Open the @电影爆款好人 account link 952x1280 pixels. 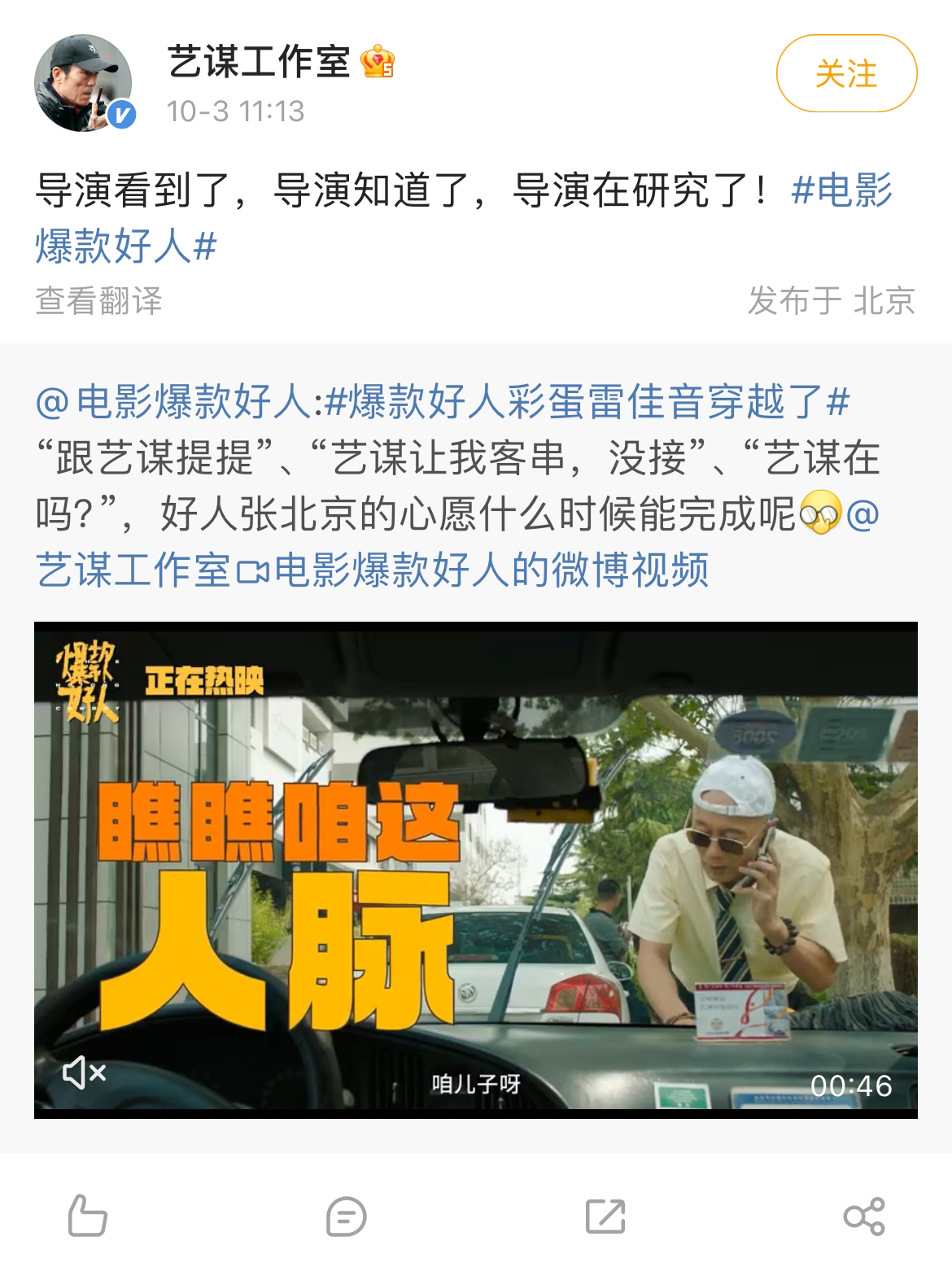(172, 402)
